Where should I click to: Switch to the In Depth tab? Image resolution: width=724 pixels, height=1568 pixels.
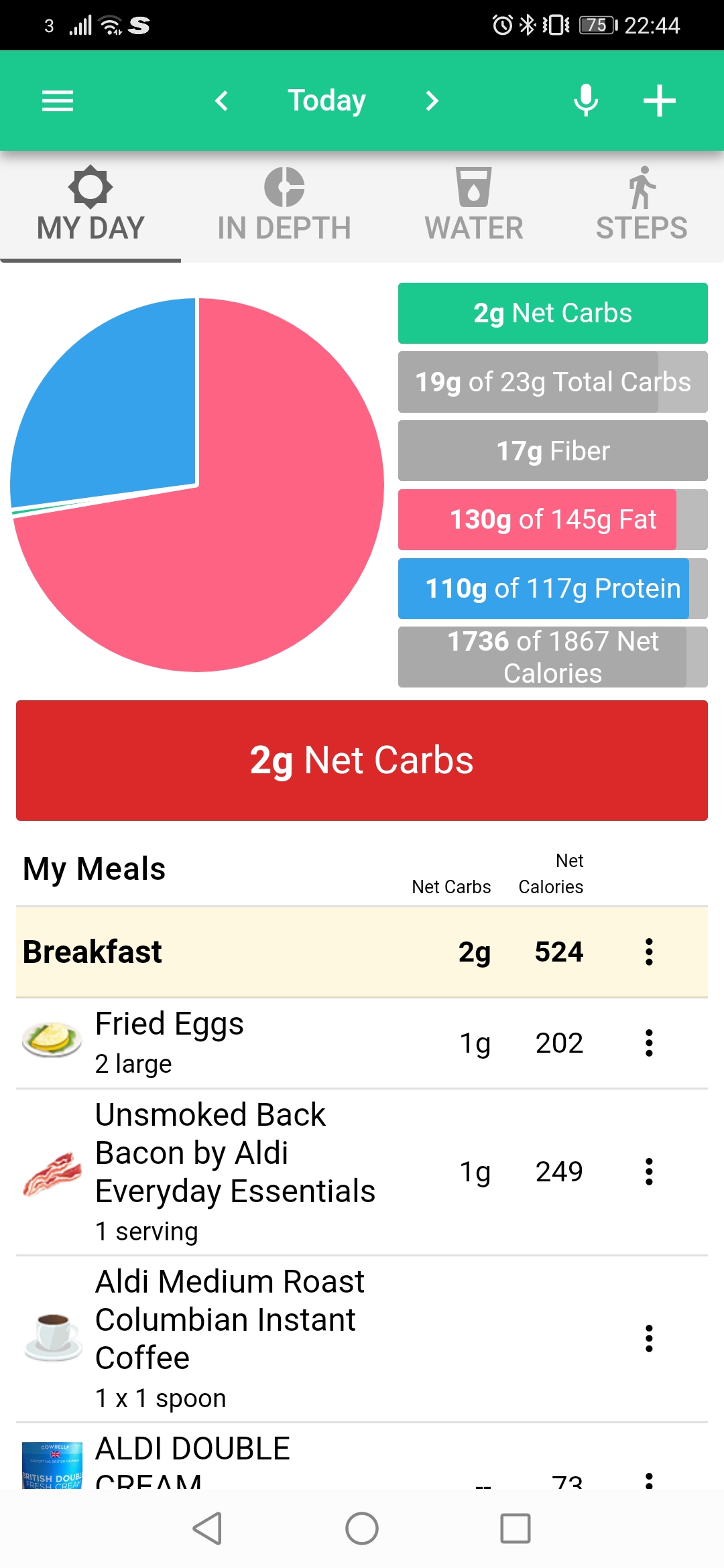(284, 205)
